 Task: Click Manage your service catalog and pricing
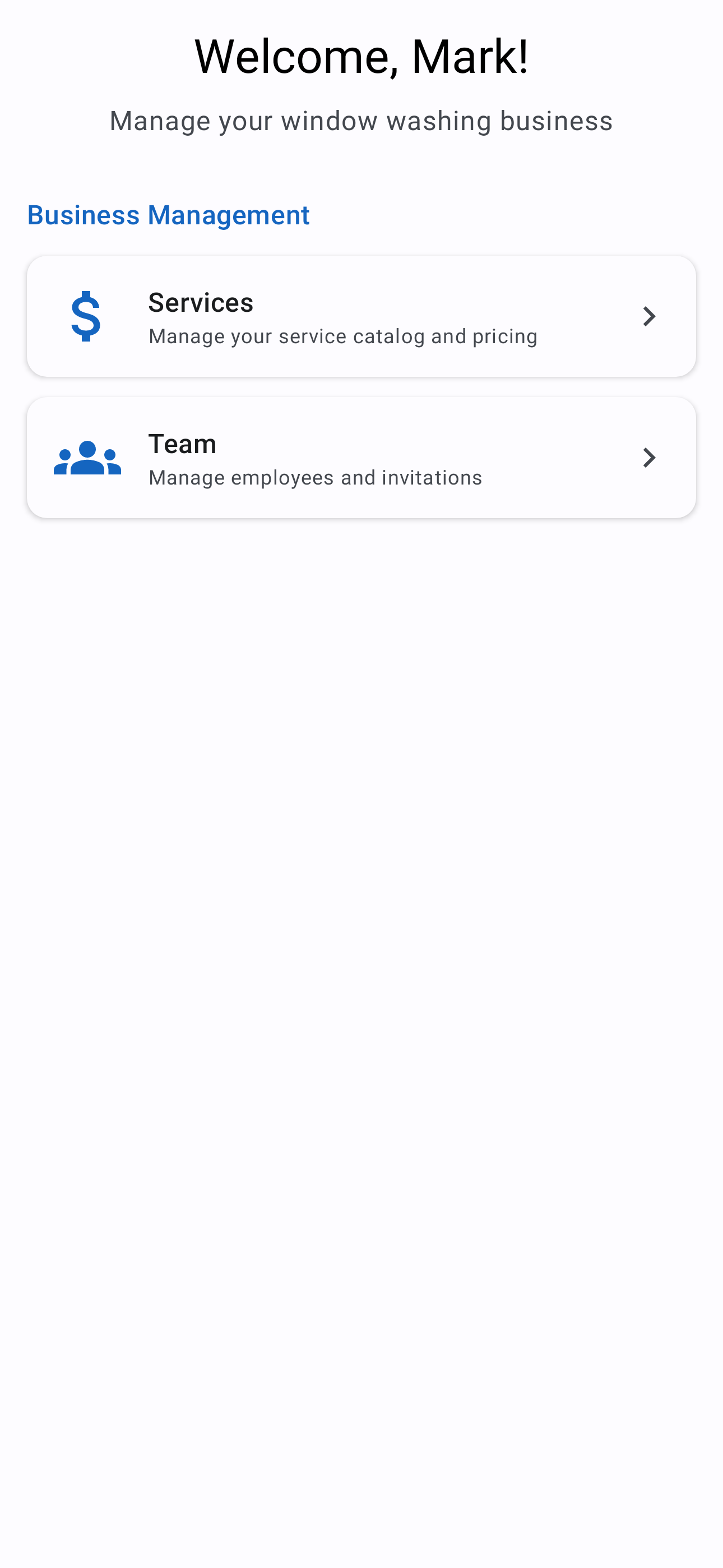click(x=342, y=335)
